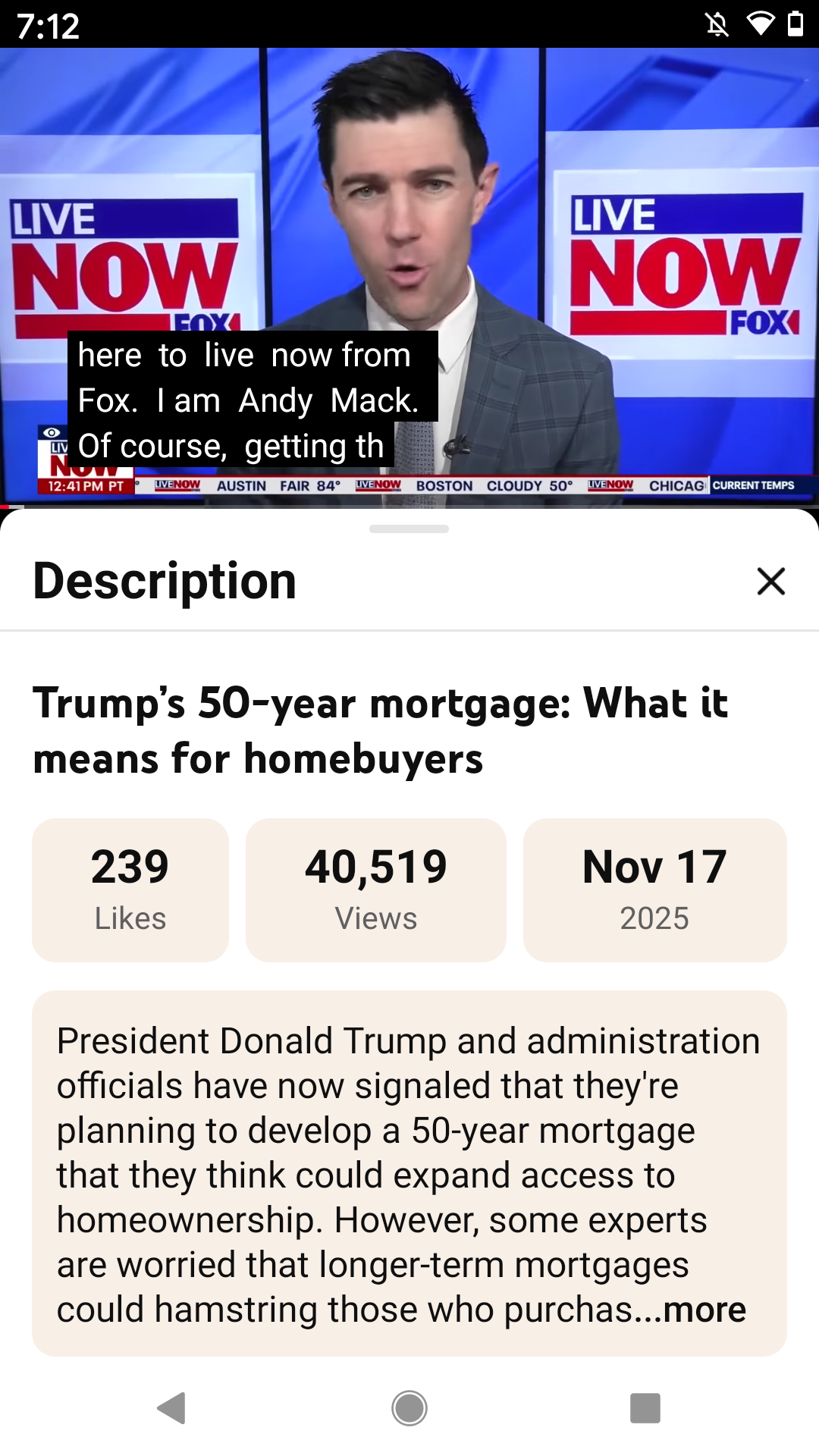819x1456 pixels.
Task: Return to the home screen
Action: (x=409, y=1408)
